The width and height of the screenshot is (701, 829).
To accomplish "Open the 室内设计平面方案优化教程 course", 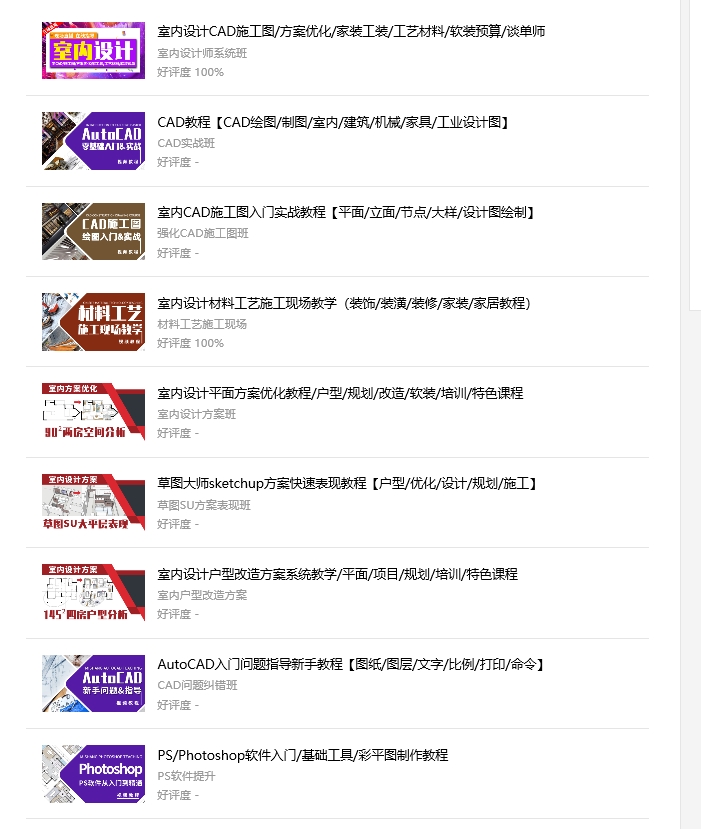I will [340, 393].
